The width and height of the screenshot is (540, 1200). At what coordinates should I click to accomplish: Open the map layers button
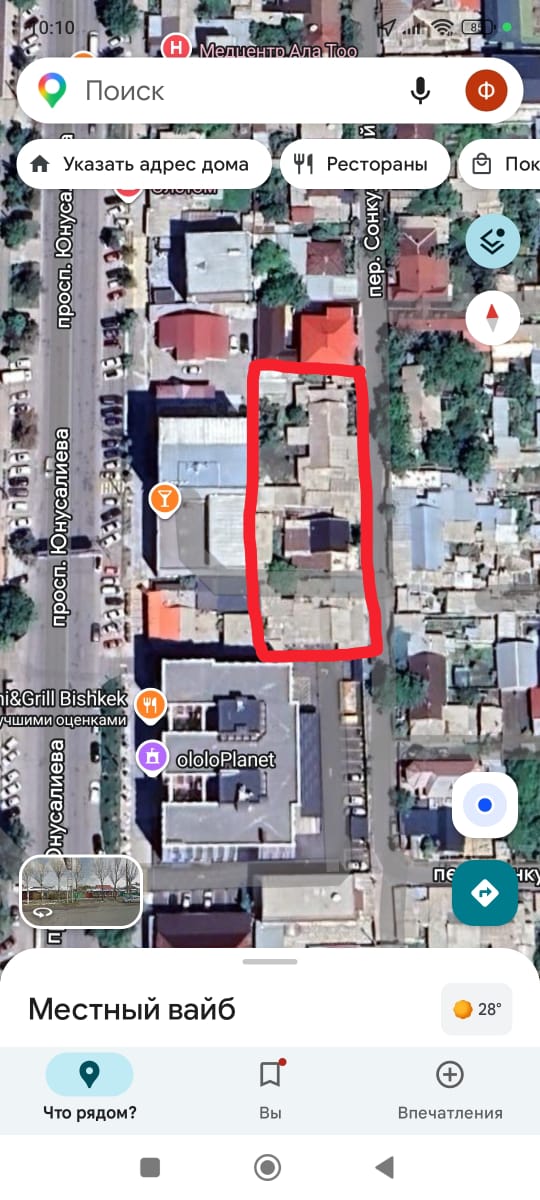(x=493, y=240)
